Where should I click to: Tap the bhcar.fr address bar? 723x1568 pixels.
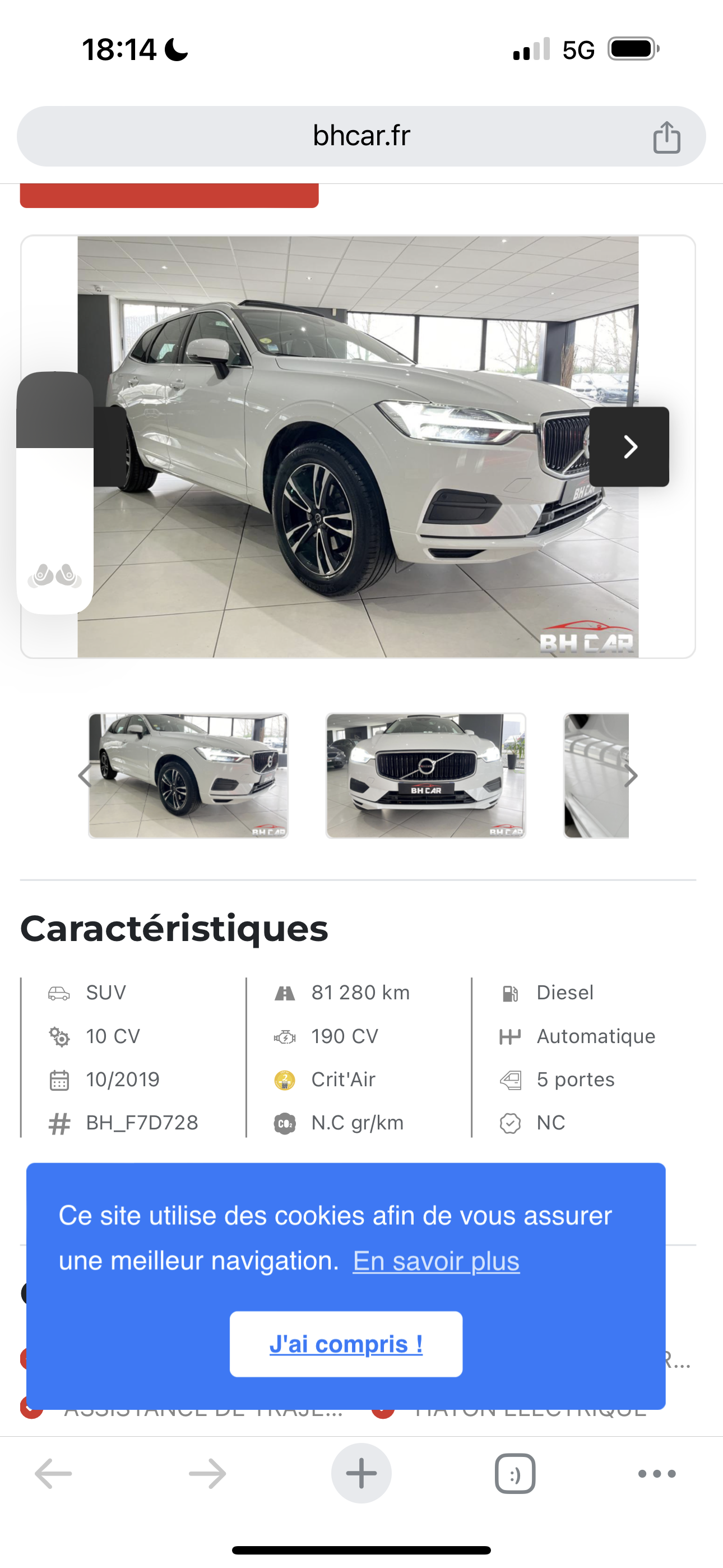pos(360,136)
